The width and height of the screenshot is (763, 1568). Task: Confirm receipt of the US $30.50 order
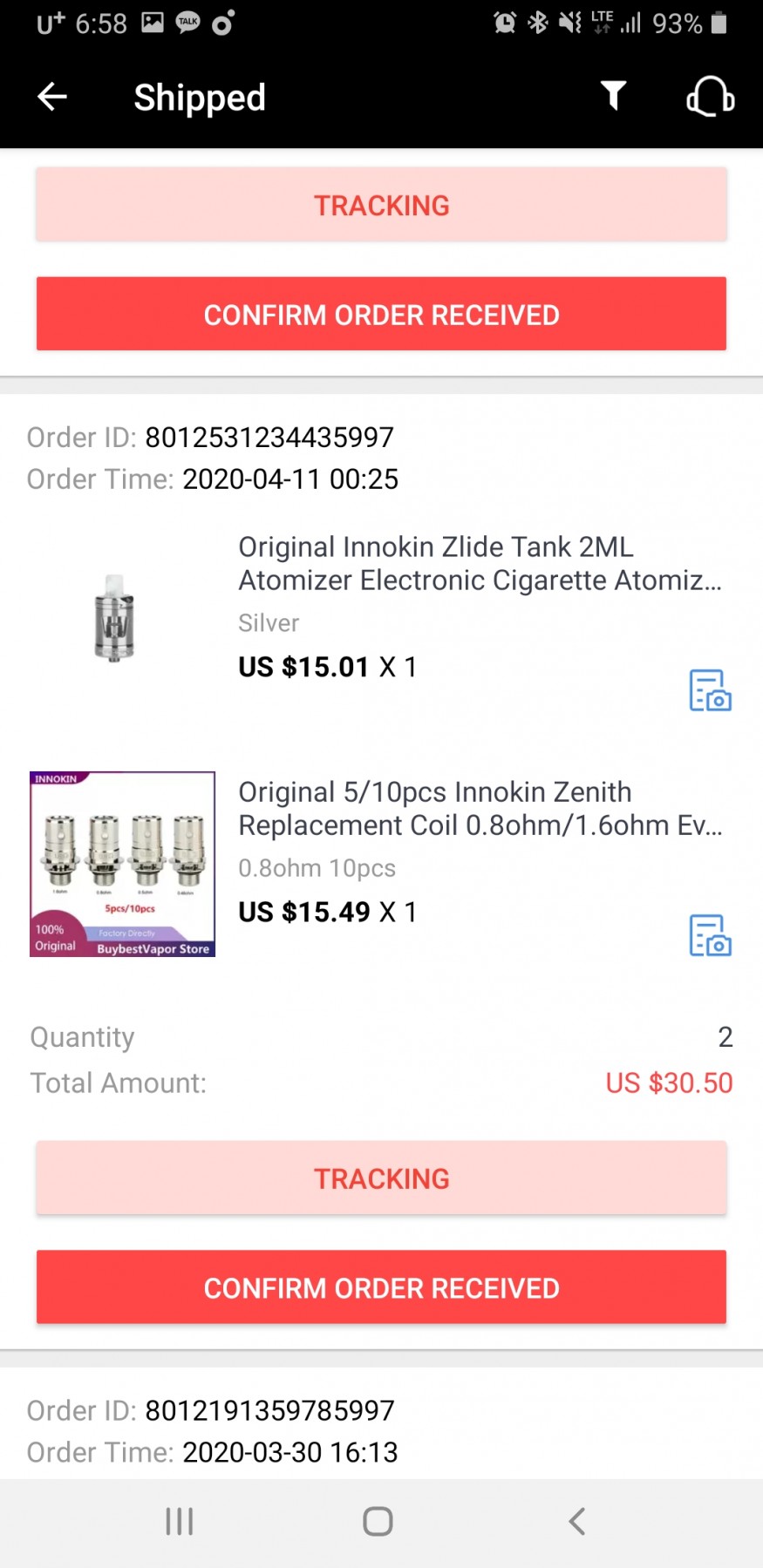point(381,1287)
